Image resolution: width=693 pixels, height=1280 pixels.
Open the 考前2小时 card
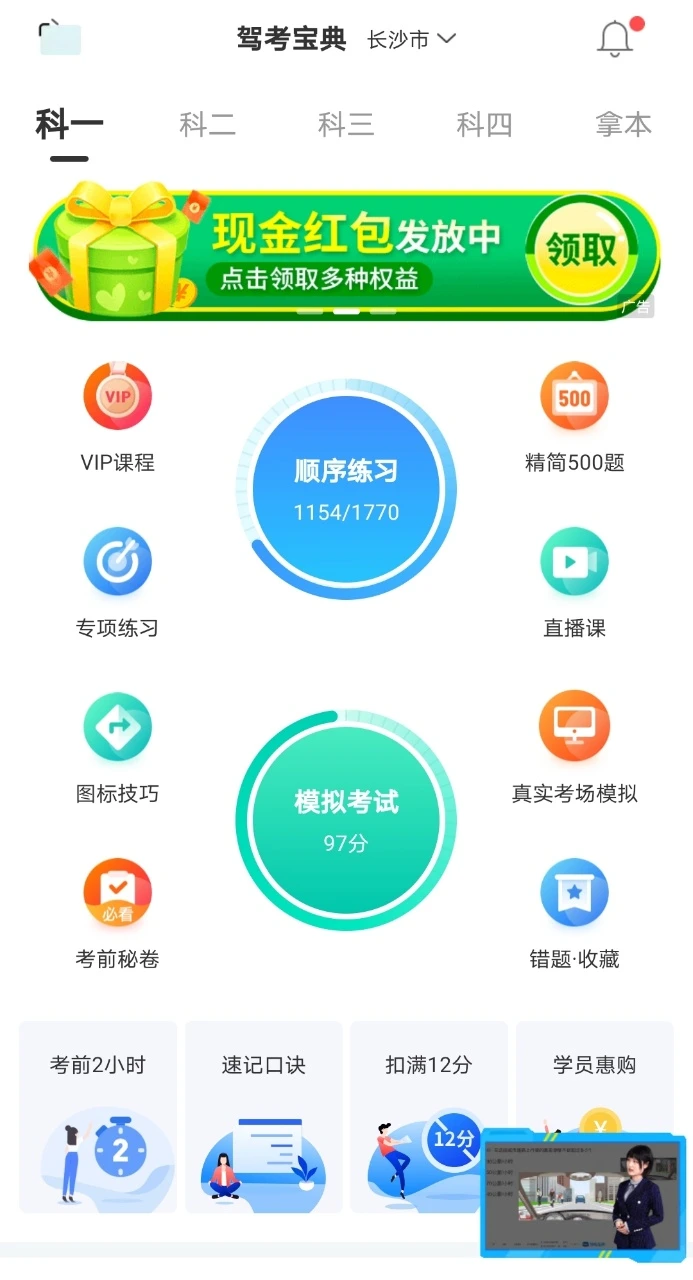(x=98, y=1115)
